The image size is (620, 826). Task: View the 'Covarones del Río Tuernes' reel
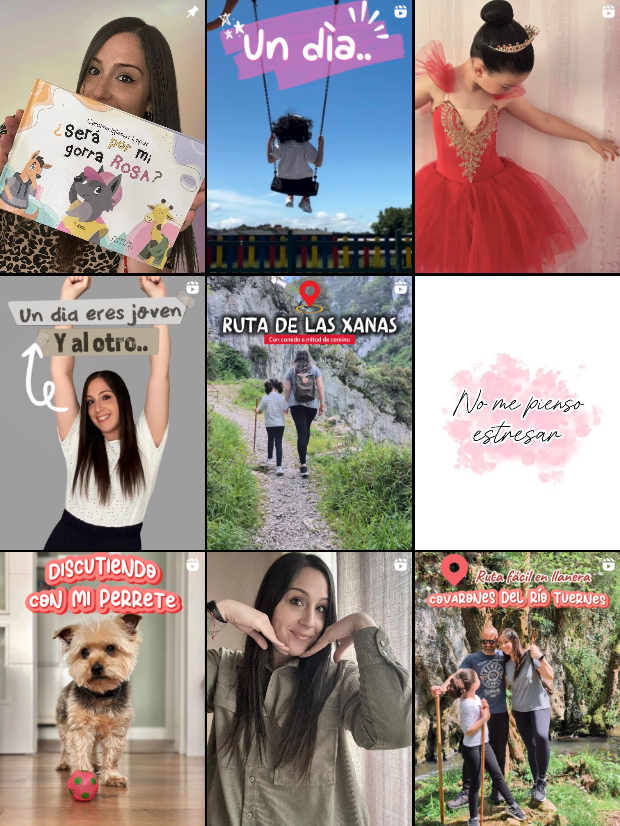pyautogui.click(x=517, y=689)
